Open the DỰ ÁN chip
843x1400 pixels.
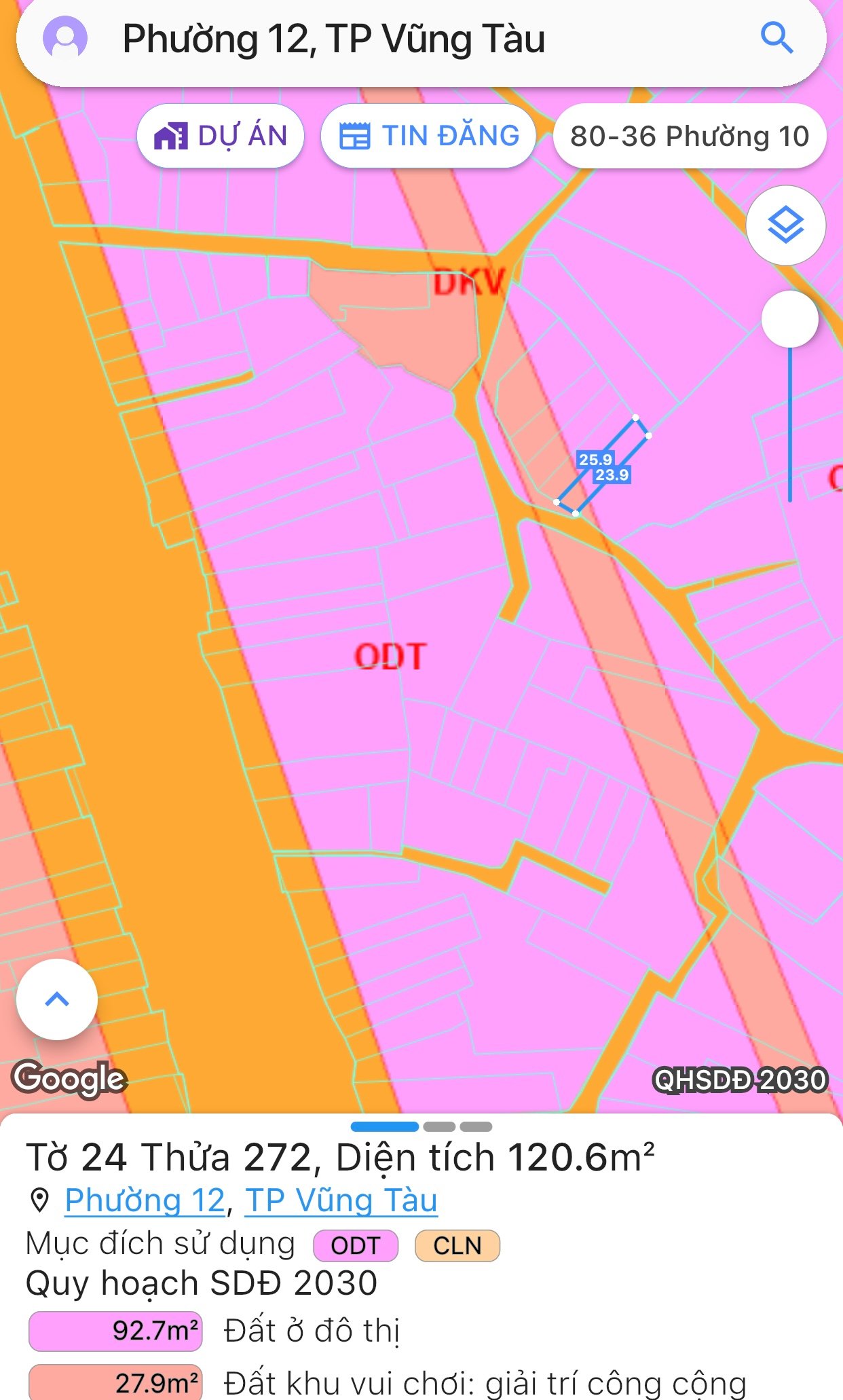pyautogui.click(x=221, y=136)
